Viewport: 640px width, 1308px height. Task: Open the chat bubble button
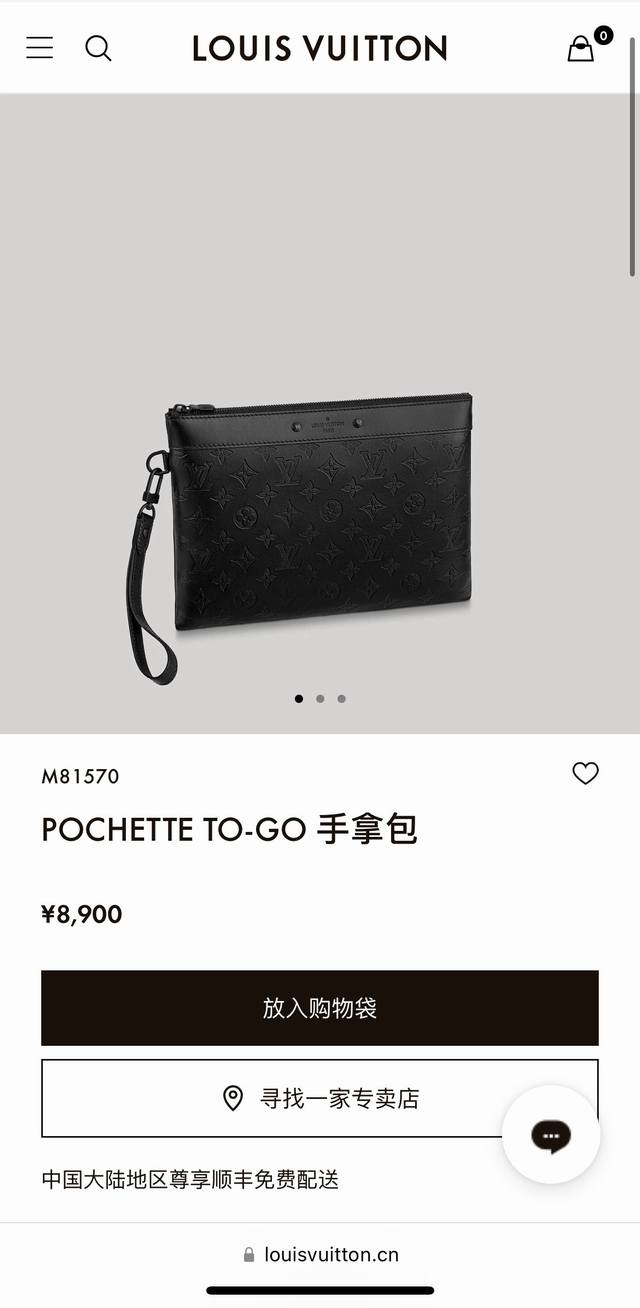click(x=551, y=1135)
